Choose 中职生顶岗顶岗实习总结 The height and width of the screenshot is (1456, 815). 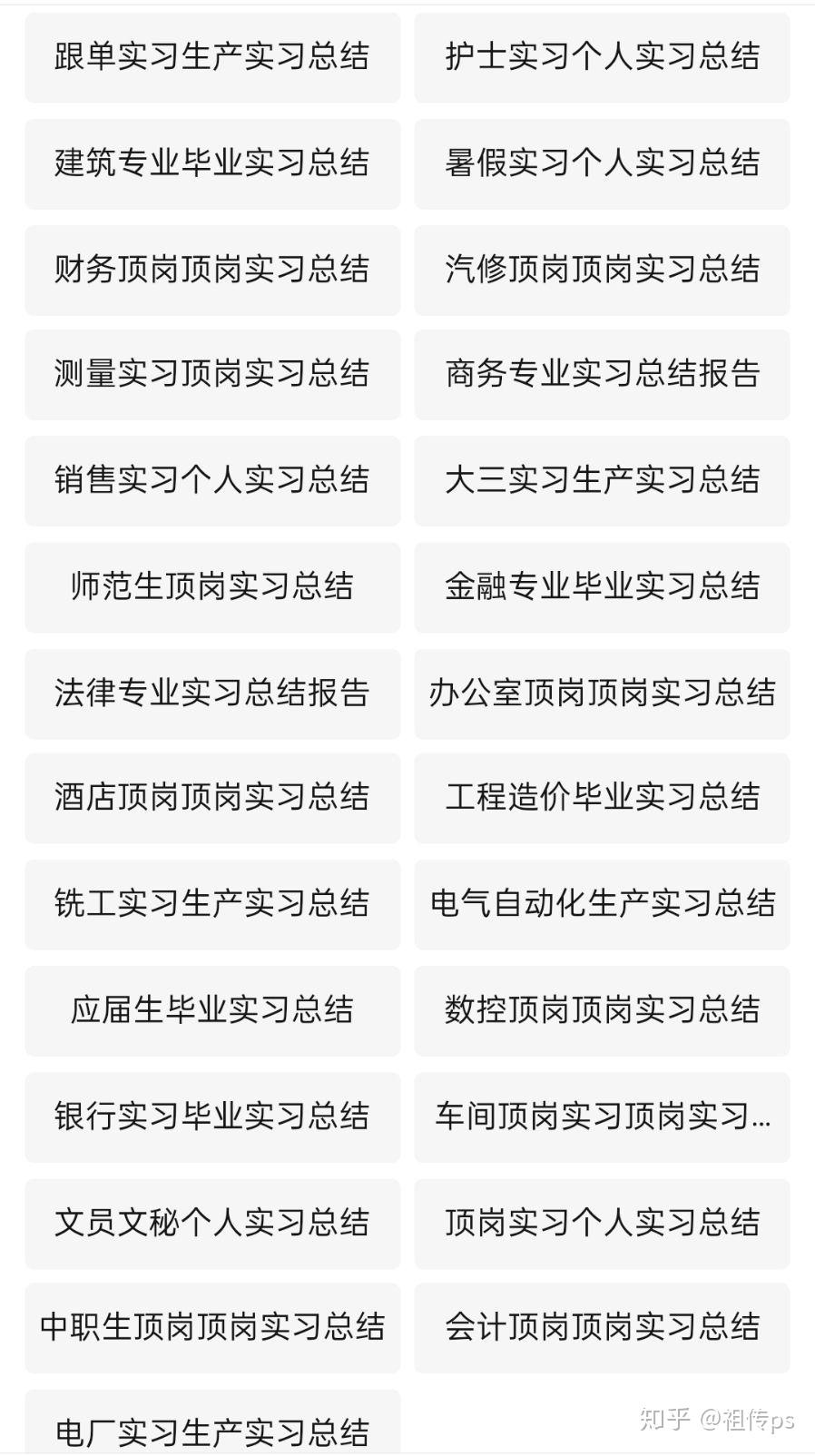pyautogui.click(x=212, y=1328)
